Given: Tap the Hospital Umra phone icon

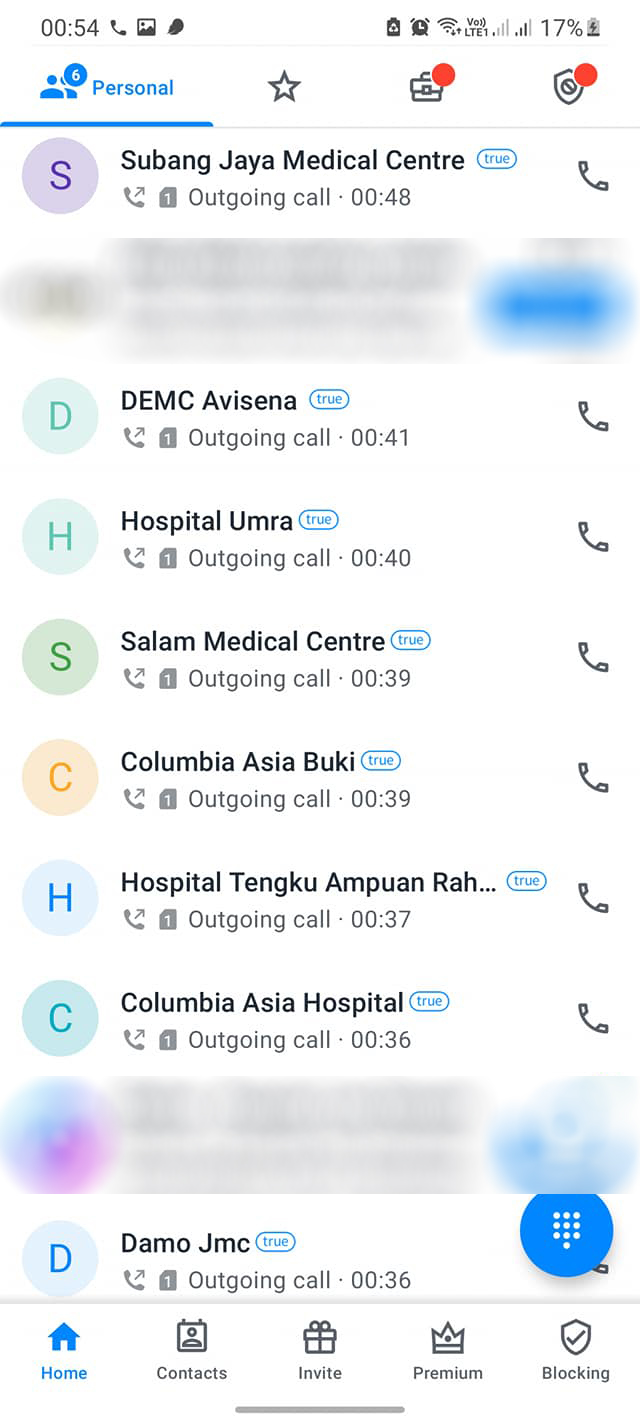Looking at the screenshot, I should [593, 538].
